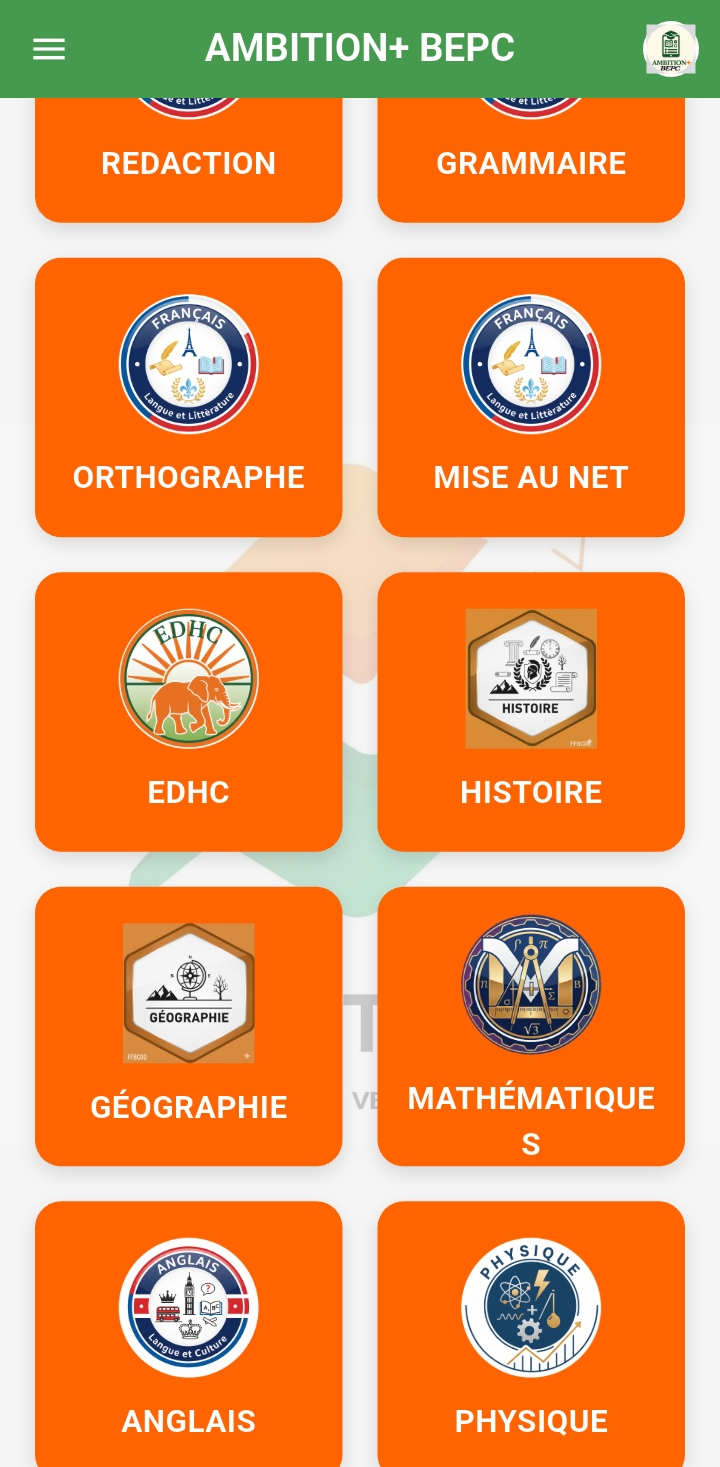The width and height of the screenshot is (720, 1467).
Task: Tap the MISE AU NET label text
Action: point(531,477)
